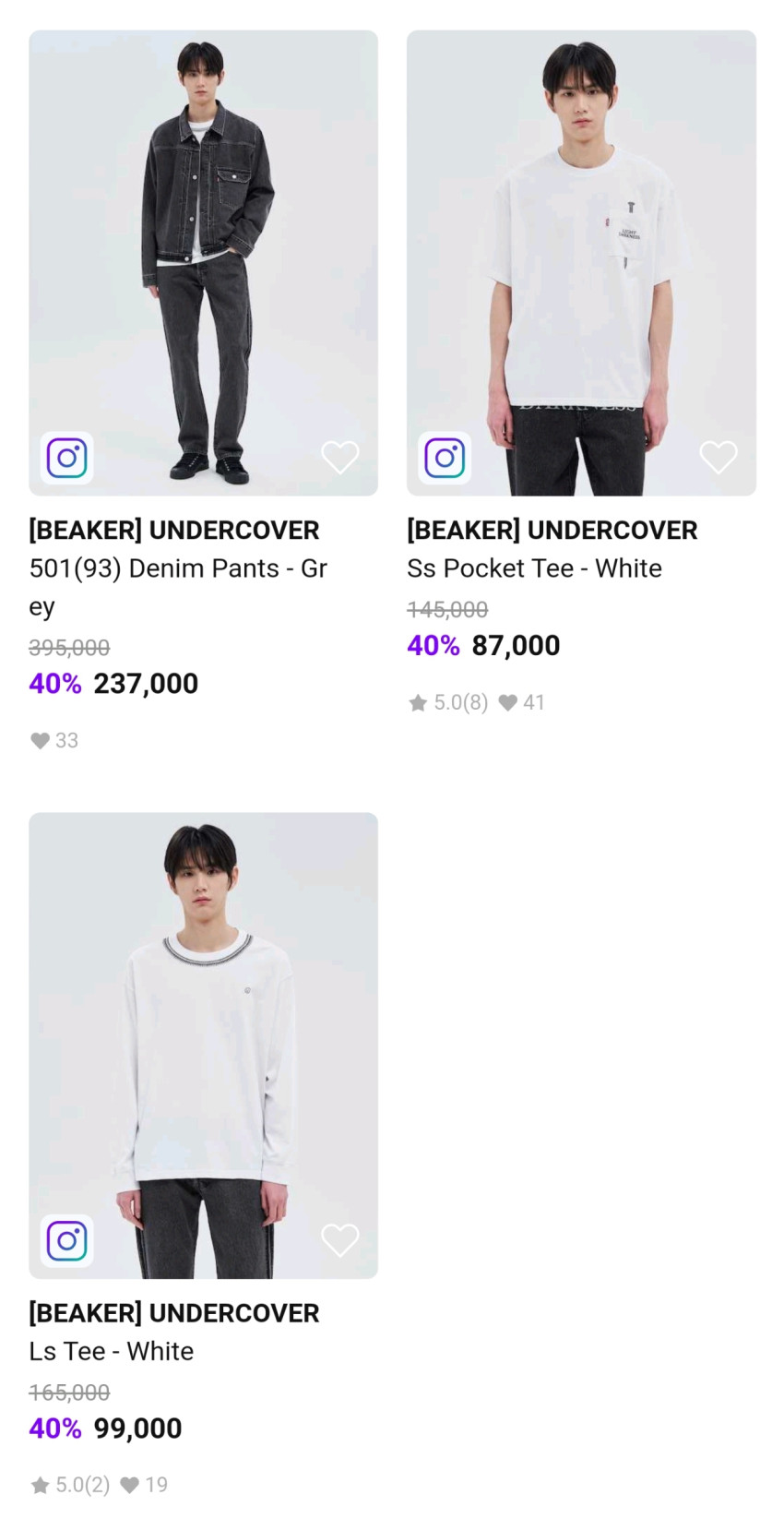The height and width of the screenshot is (1530, 784).
Task: View Instagram badge on Ls Tee image
Action: (x=67, y=1240)
